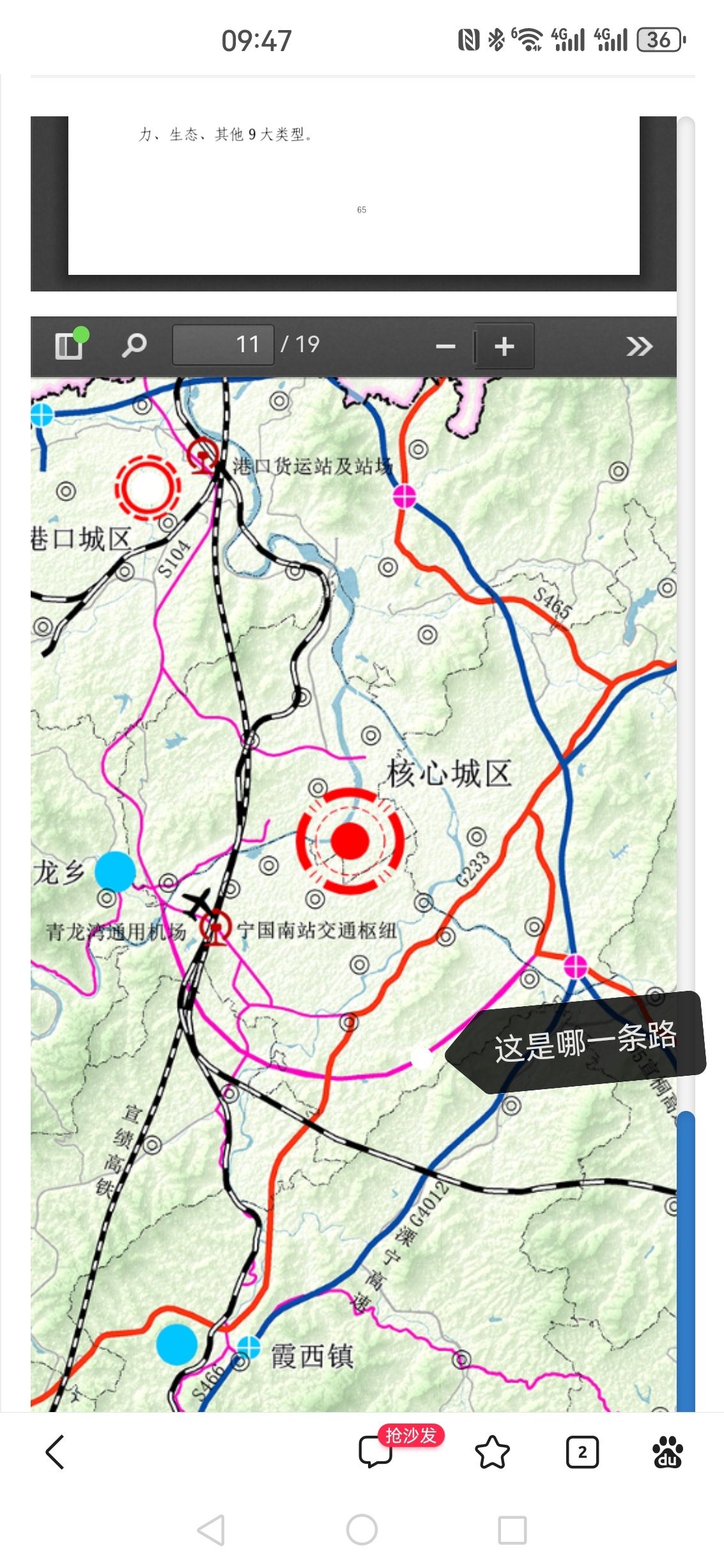The height and width of the screenshot is (1568, 724).
Task: Open find-in-document search
Action: (134, 346)
